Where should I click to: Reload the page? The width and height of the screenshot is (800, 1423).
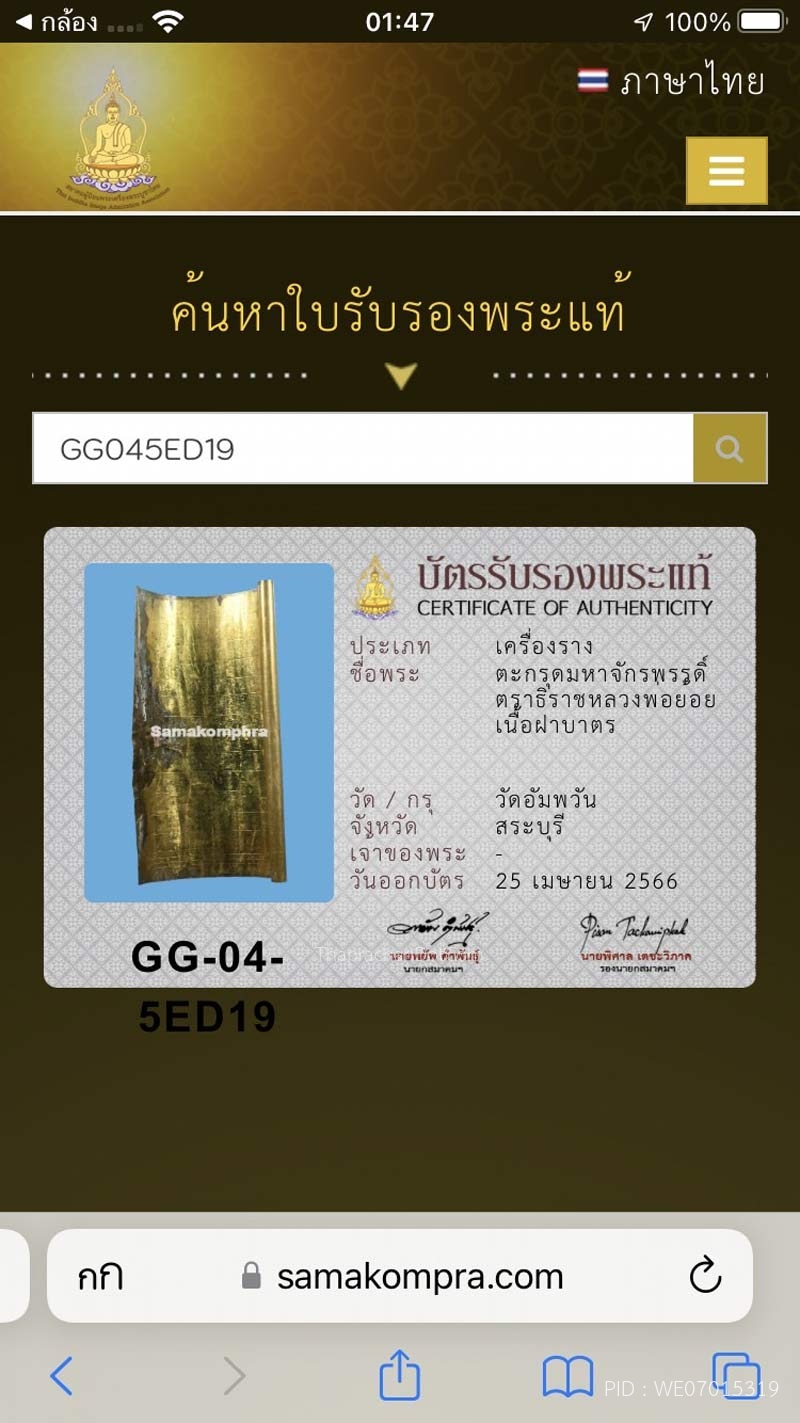click(x=705, y=1276)
